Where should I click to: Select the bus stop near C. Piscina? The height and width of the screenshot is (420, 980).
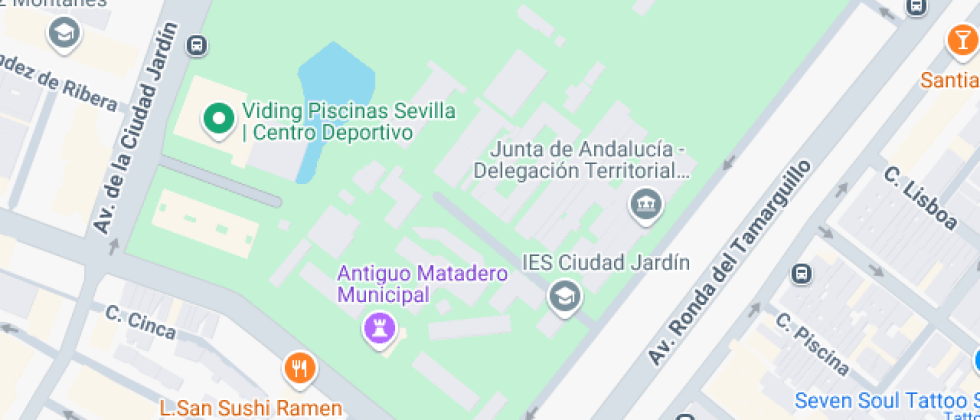tap(801, 273)
